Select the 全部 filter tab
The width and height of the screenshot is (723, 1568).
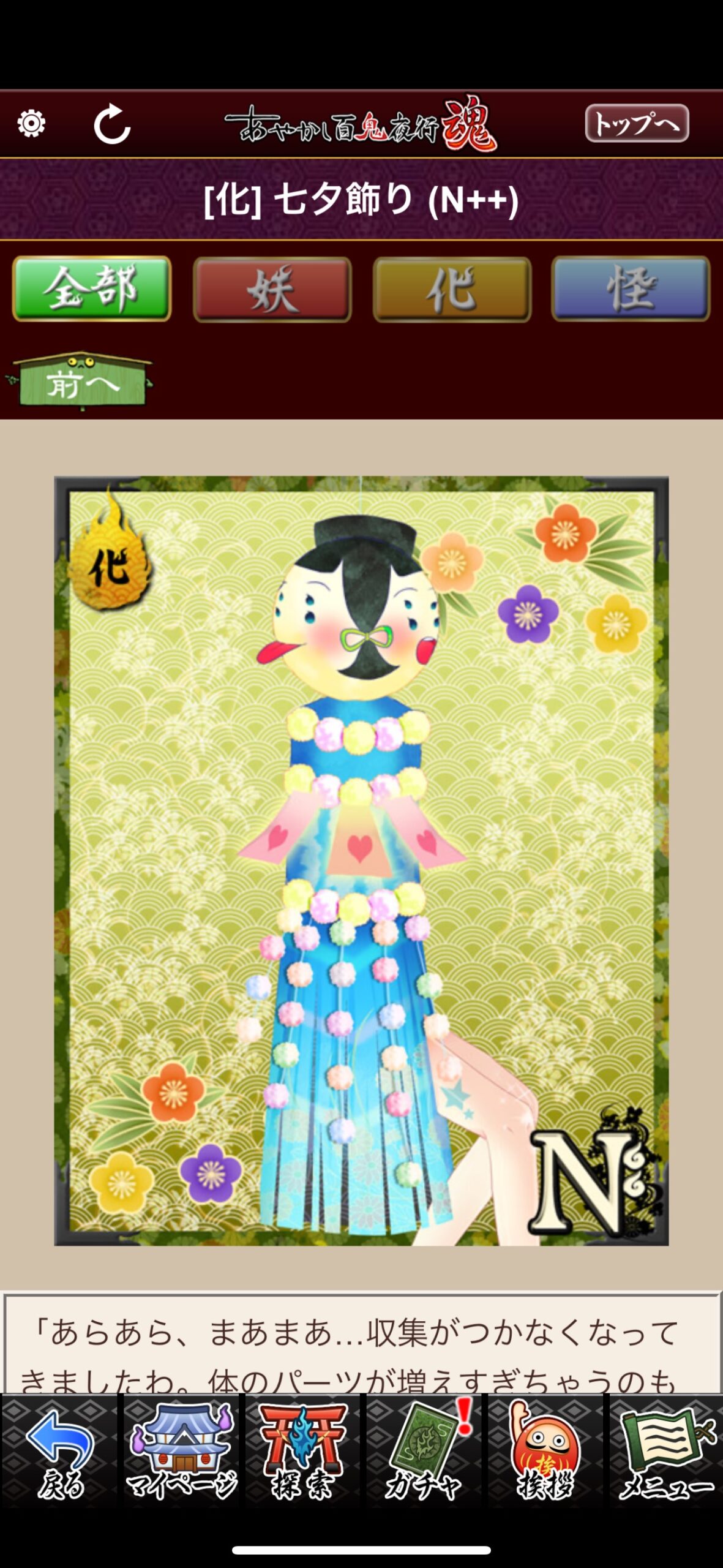(x=92, y=288)
